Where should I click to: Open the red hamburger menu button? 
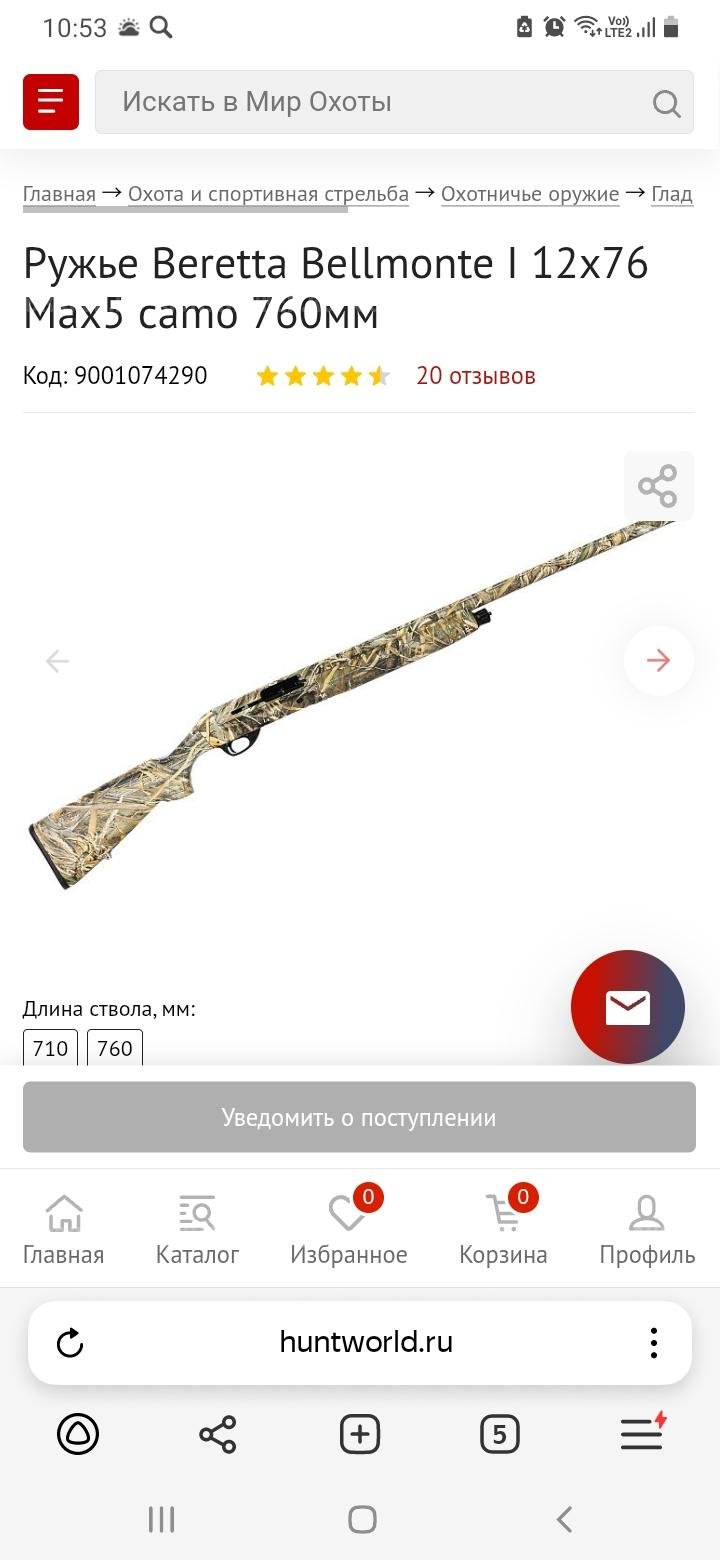coord(50,102)
